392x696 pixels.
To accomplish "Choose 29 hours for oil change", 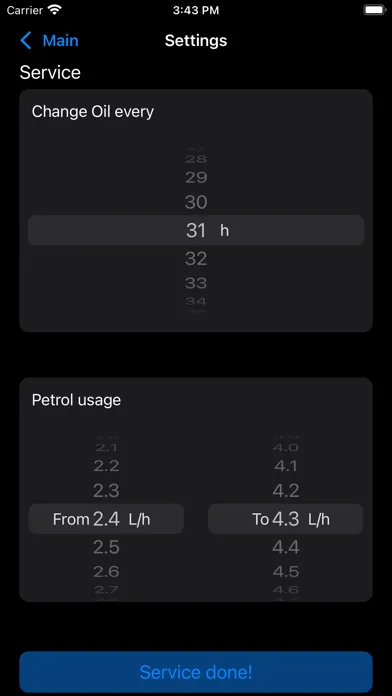I will pyautogui.click(x=196, y=178).
